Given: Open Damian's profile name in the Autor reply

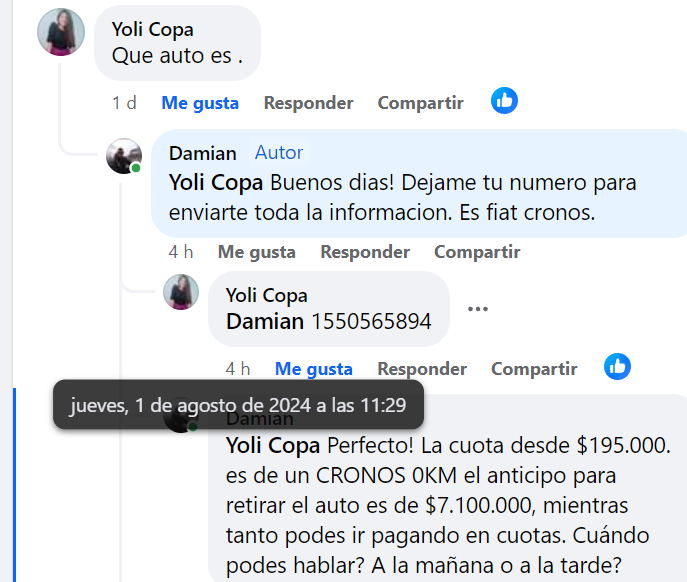Looking at the screenshot, I should point(202,153).
